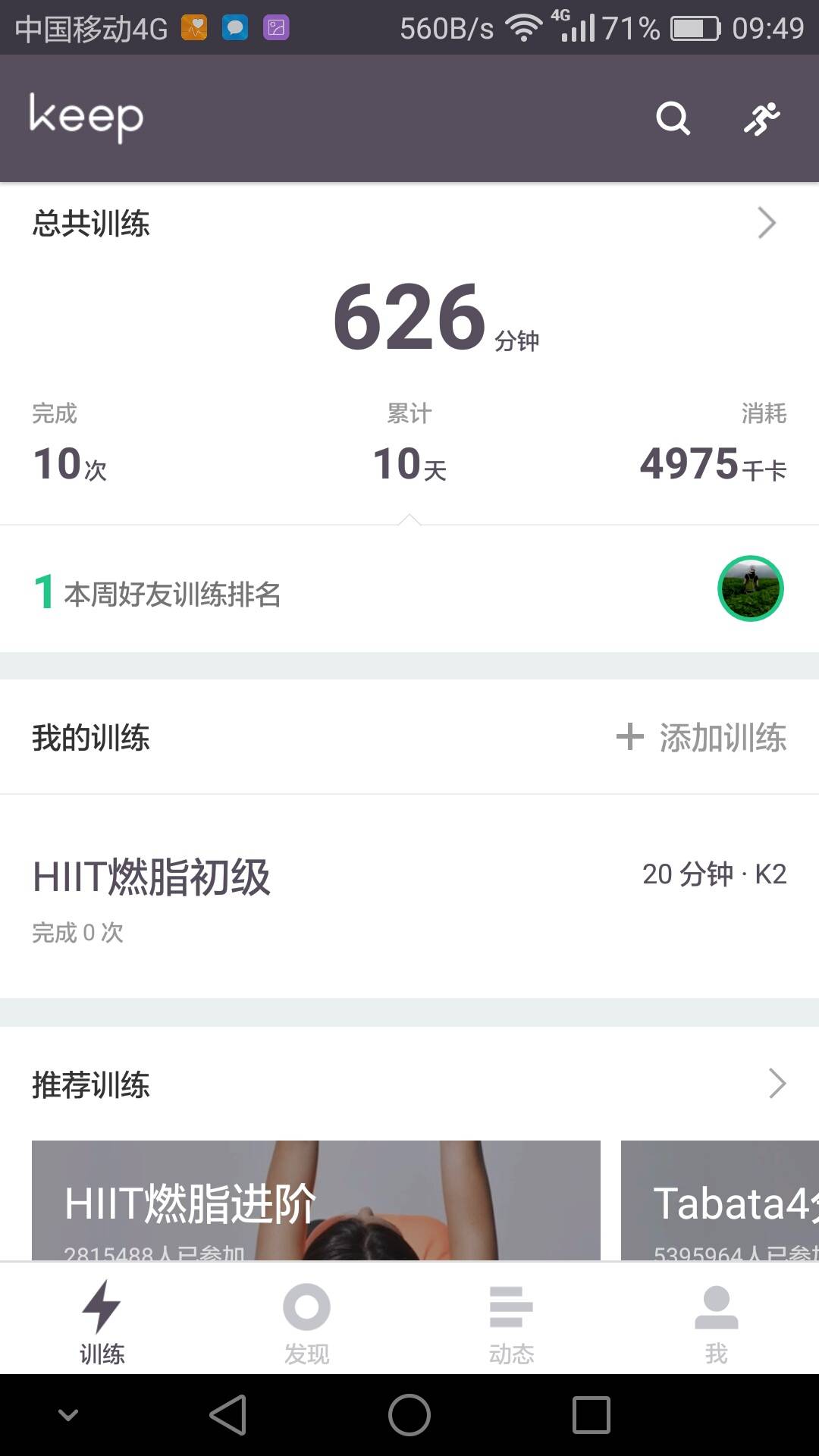The height and width of the screenshot is (1456, 819).
Task: Open the HIIT燃脂进阶 recommended card
Action: (x=315, y=1201)
